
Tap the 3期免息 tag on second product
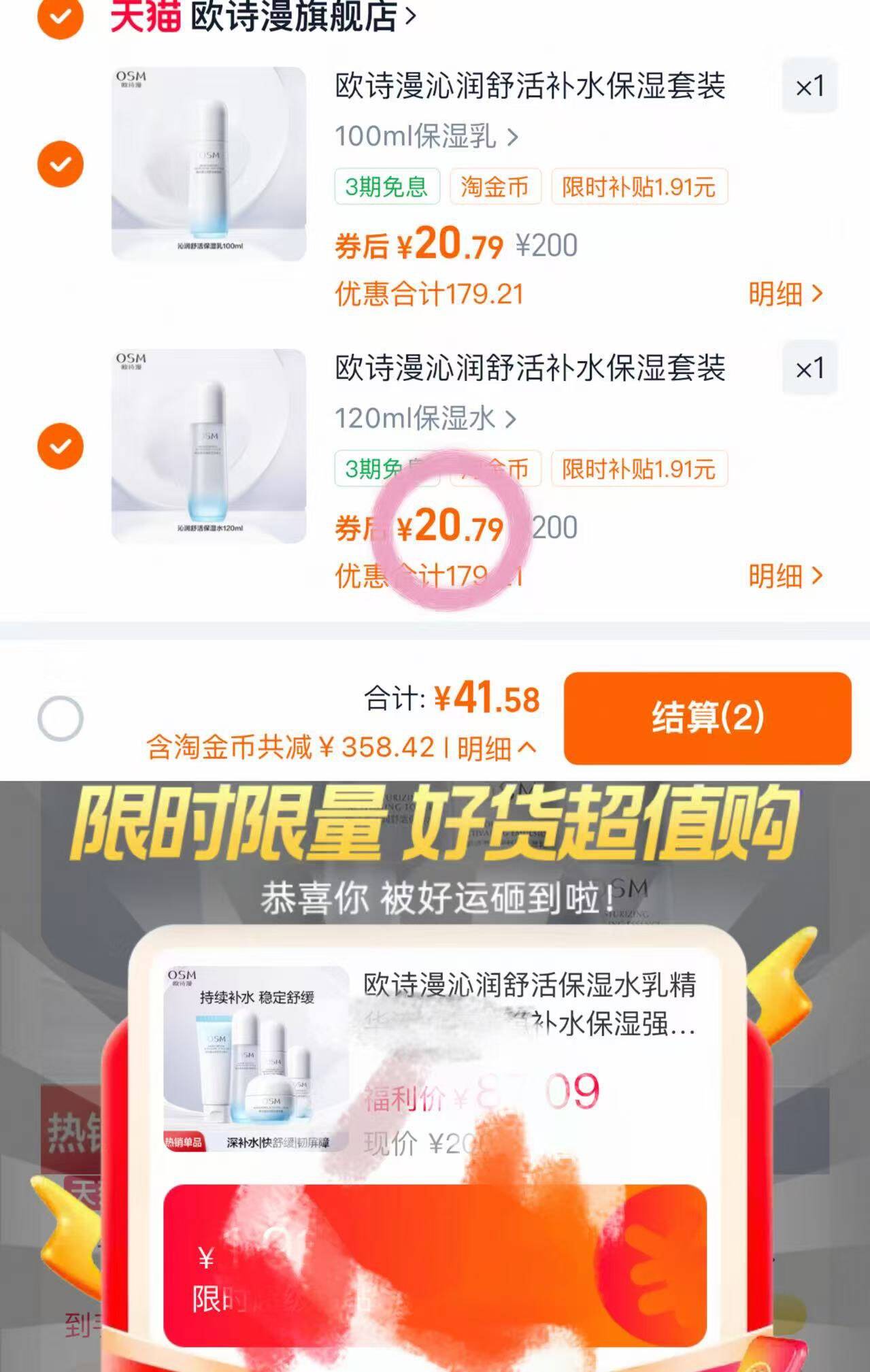click(385, 469)
